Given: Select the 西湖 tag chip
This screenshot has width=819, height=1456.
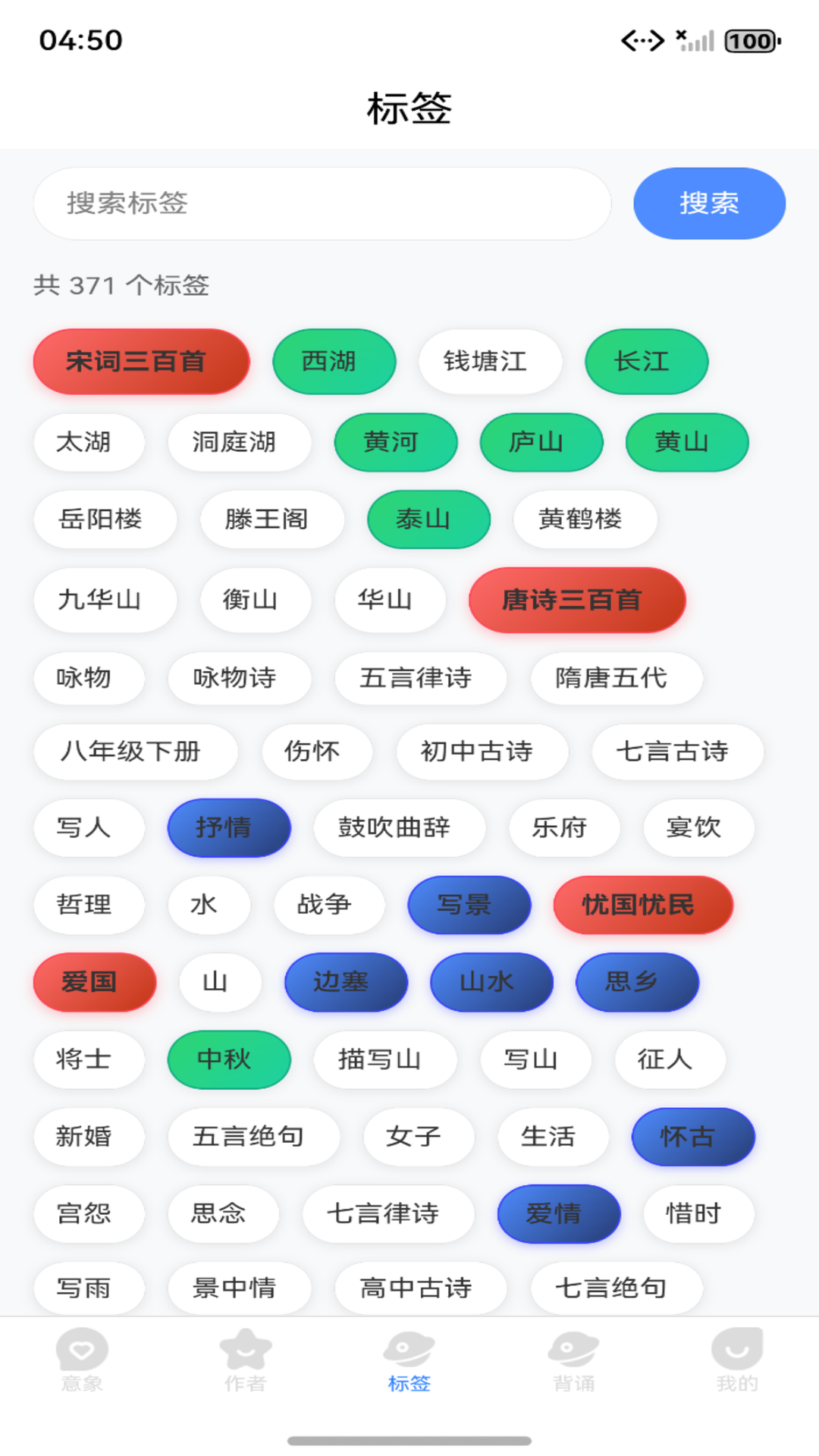Looking at the screenshot, I should click(x=334, y=362).
